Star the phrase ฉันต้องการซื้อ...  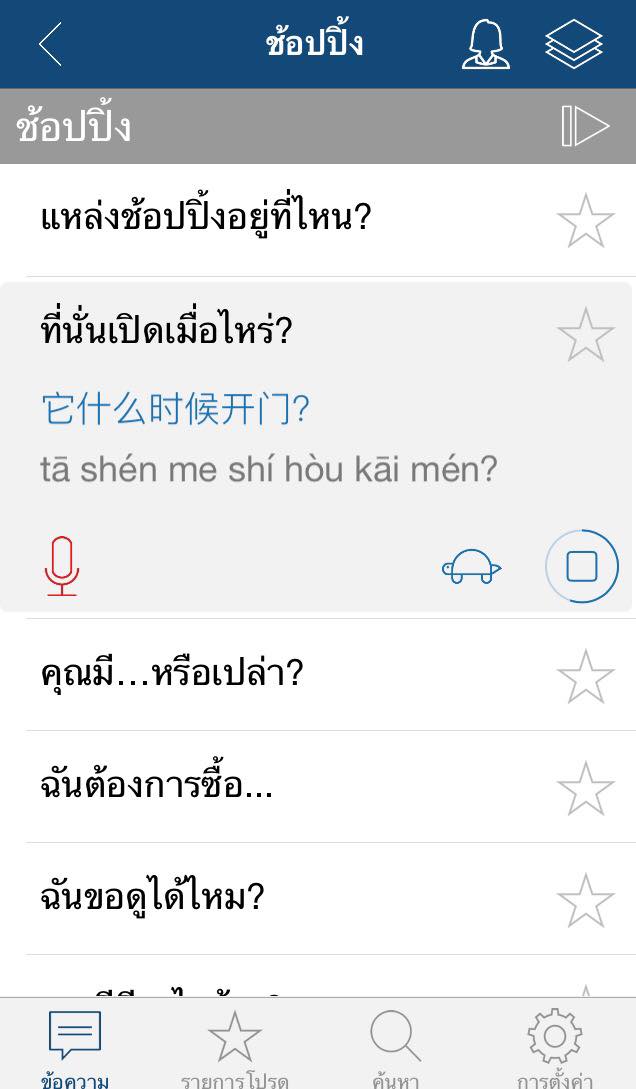pyautogui.click(x=585, y=788)
